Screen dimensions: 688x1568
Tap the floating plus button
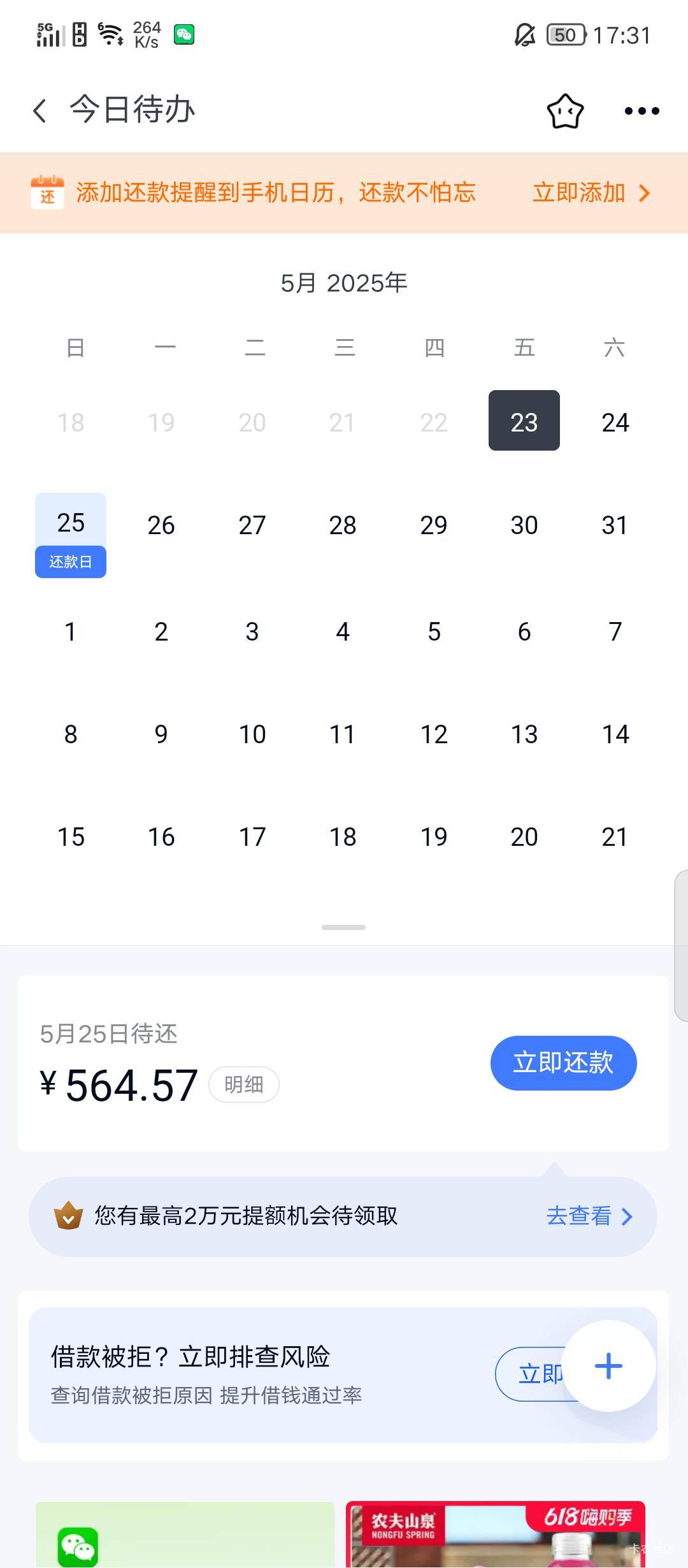(608, 1366)
